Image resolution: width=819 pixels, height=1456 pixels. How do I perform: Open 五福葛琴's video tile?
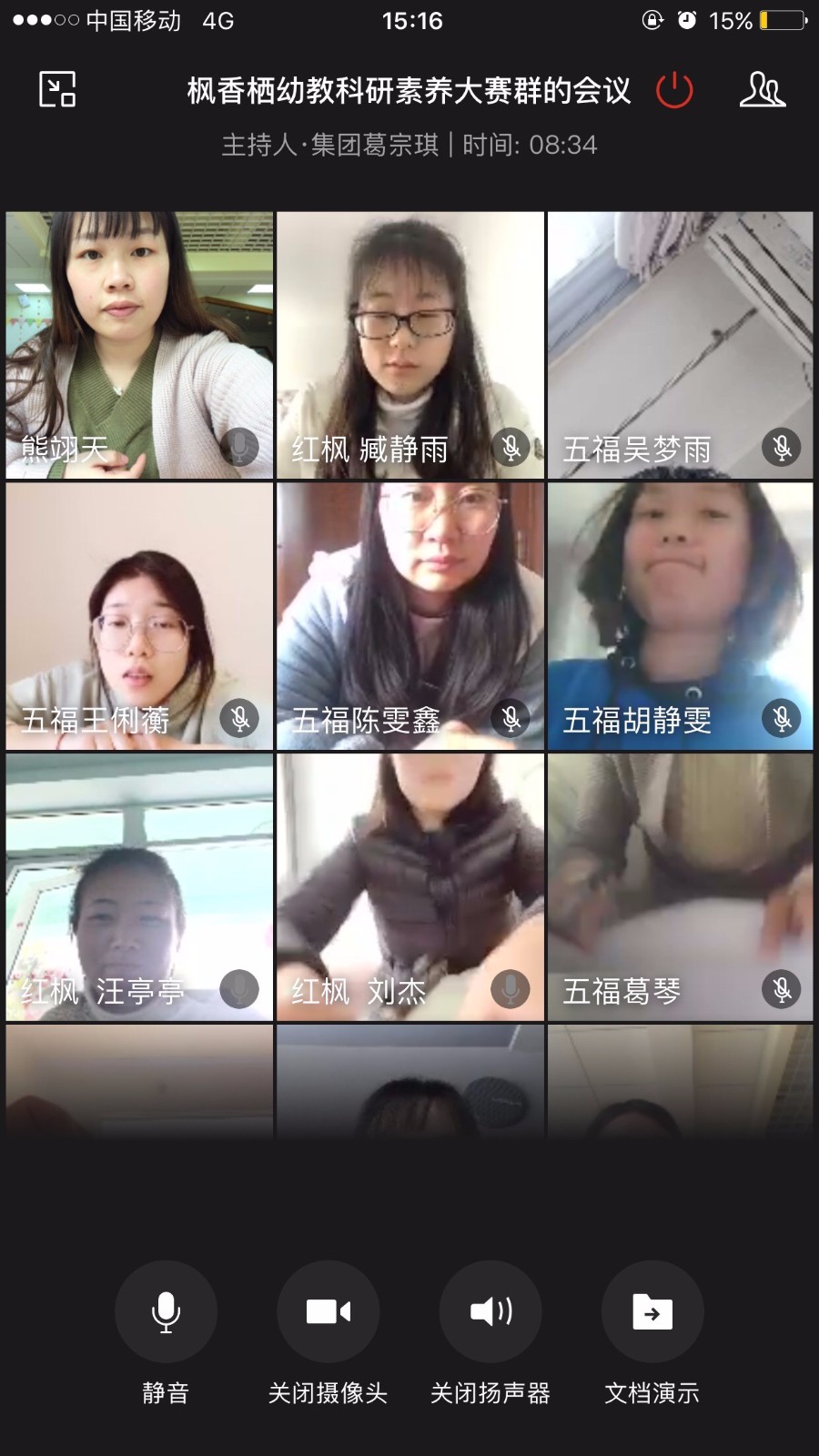pos(680,887)
